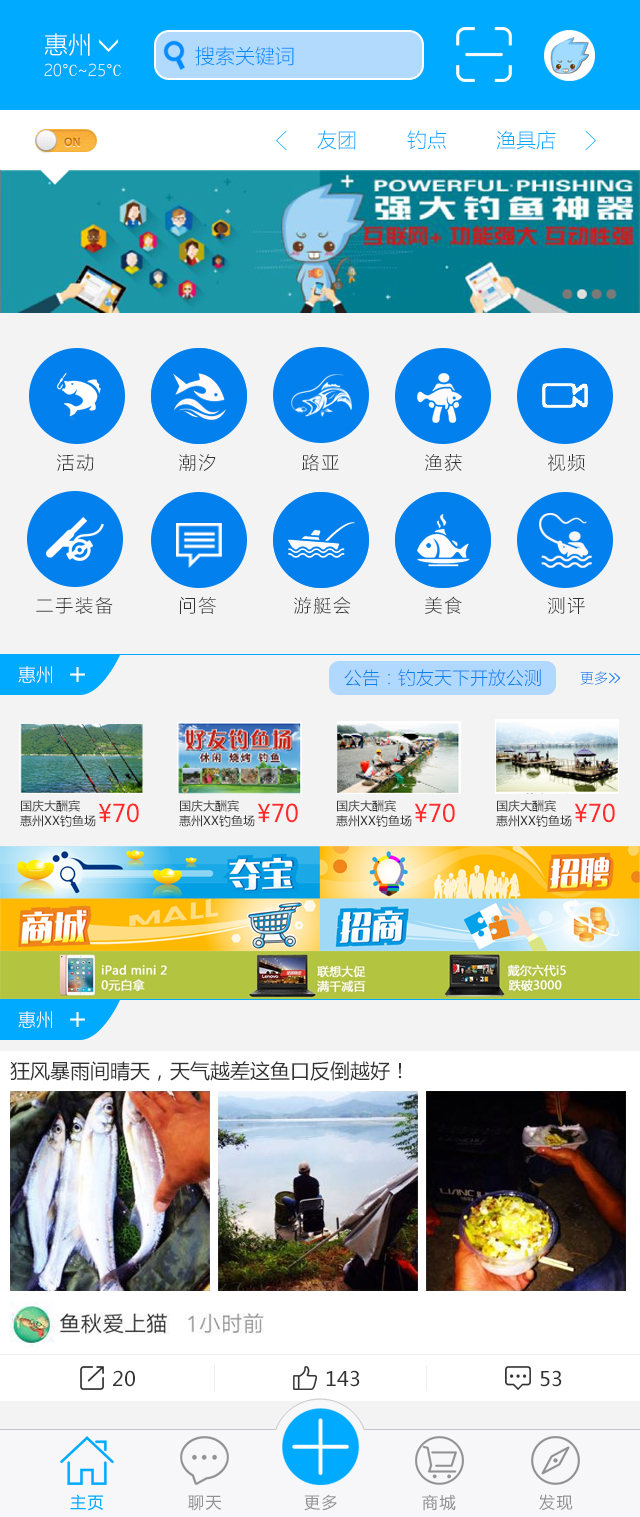
Task: Open the 测评 reviews section
Action: [565, 540]
